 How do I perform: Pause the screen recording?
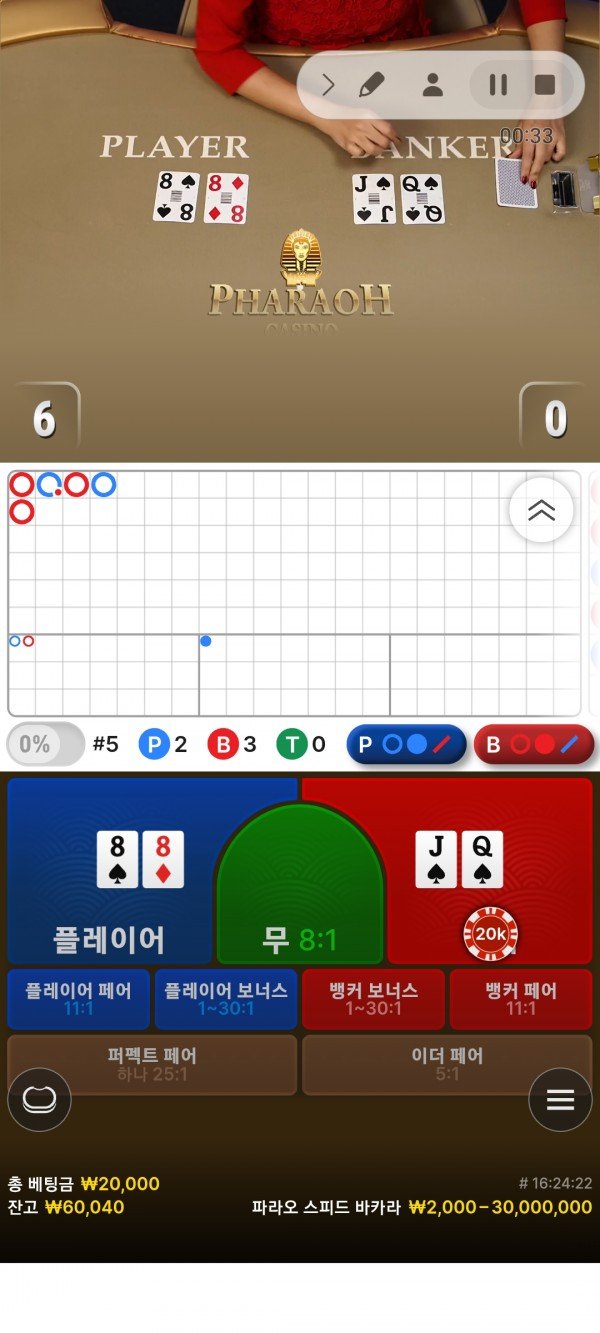tap(497, 85)
